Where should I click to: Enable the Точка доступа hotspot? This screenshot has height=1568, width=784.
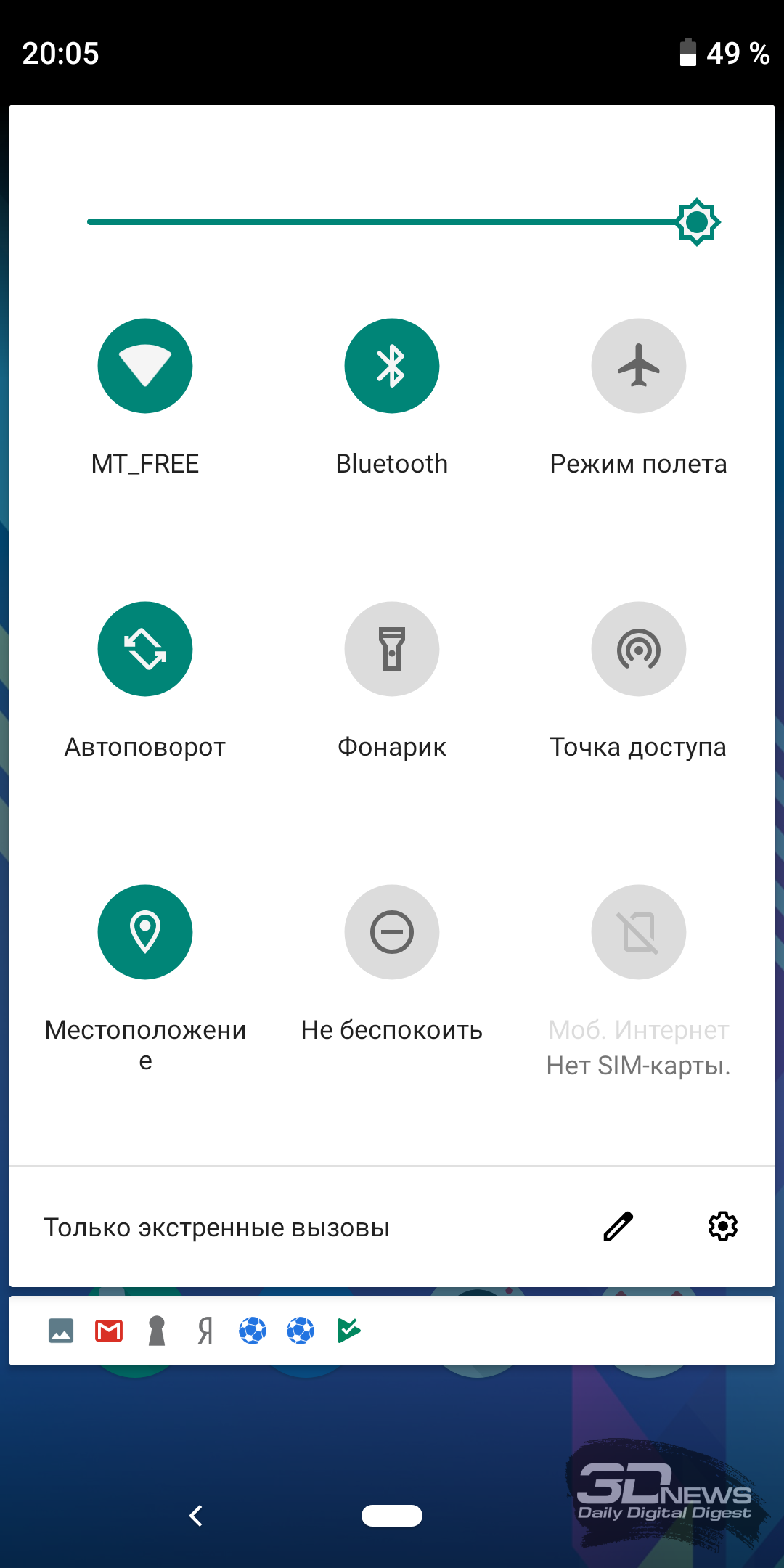[x=639, y=649]
